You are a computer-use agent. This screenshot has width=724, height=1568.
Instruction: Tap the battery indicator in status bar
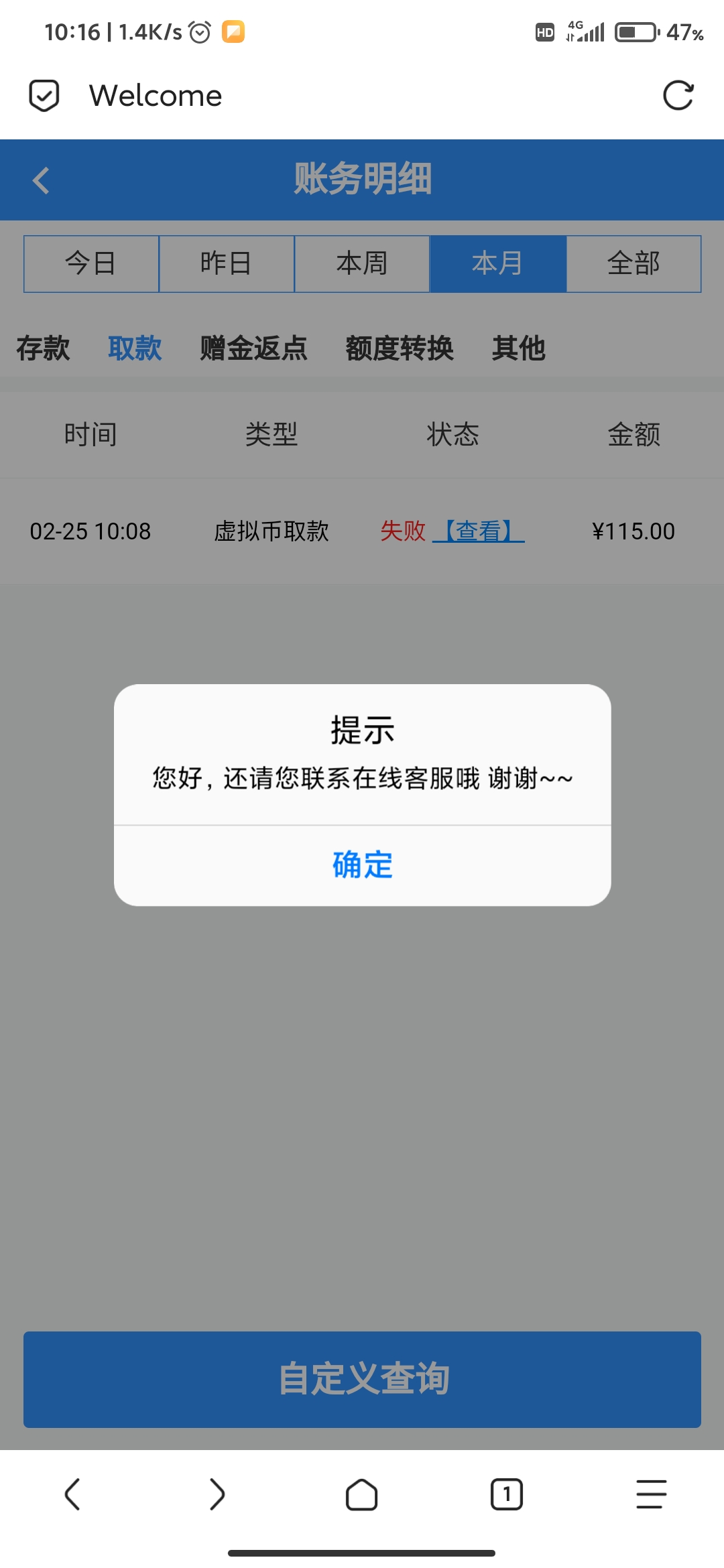pos(636,30)
